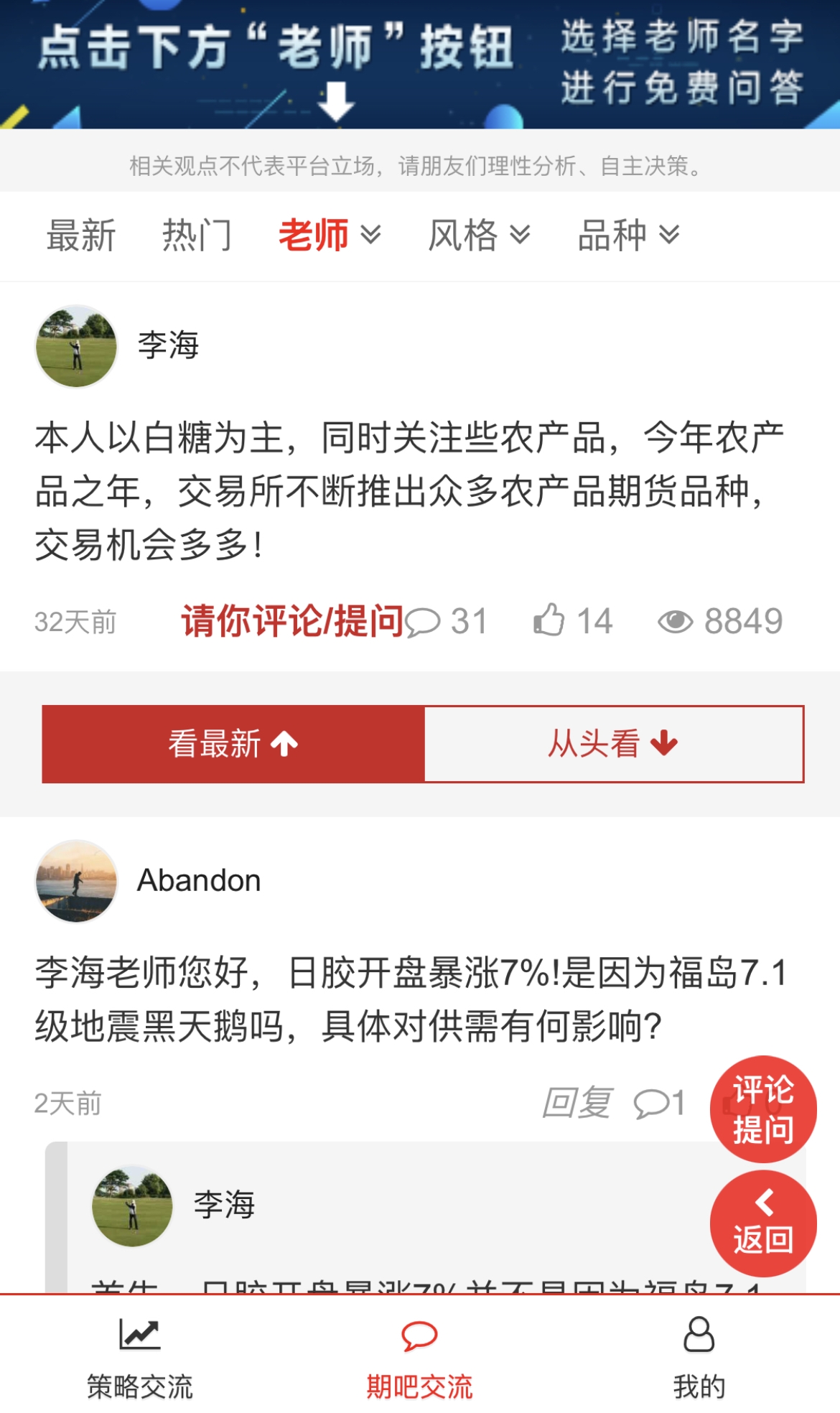The width and height of the screenshot is (840, 1413).
Task: Open Abandon's profile avatar
Action: tap(76, 881)
